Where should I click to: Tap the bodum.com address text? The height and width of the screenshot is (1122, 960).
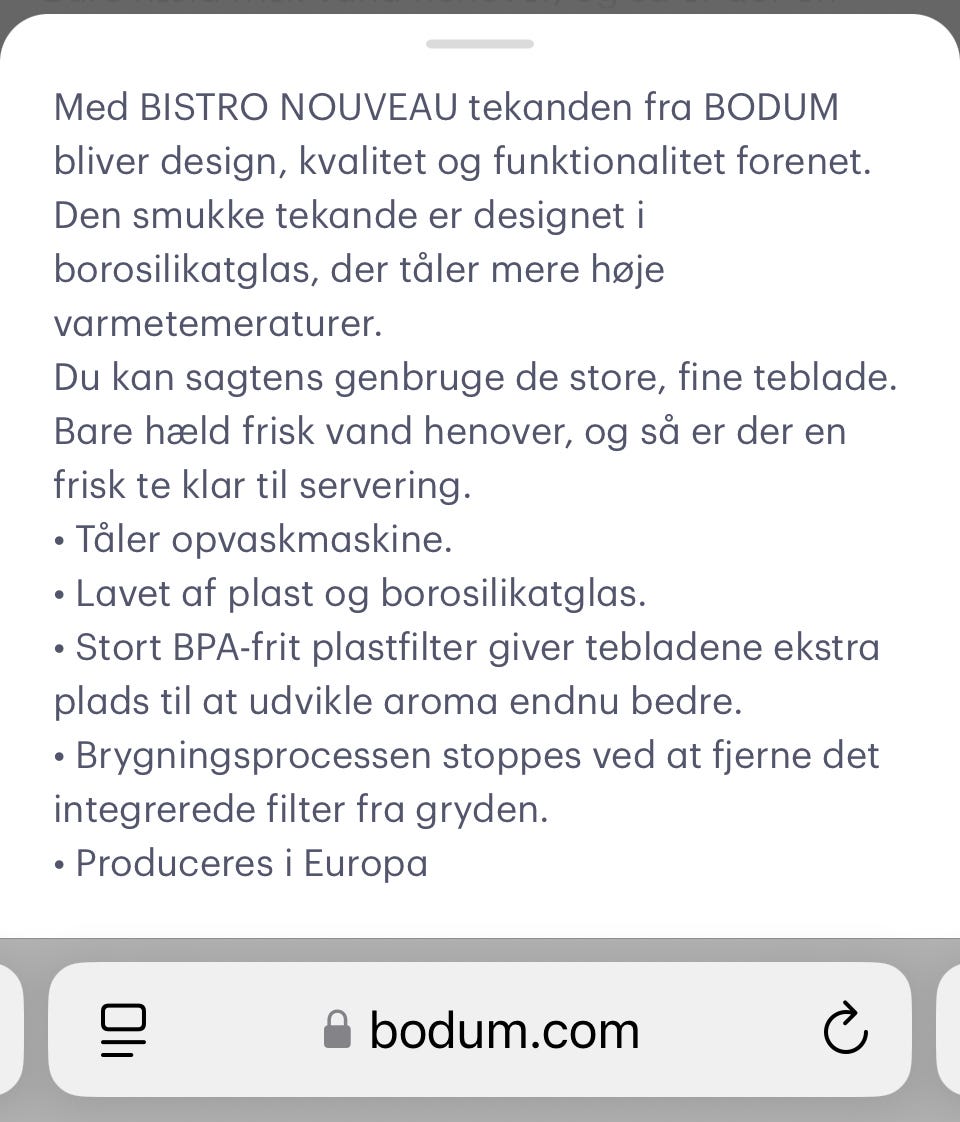505,1029
